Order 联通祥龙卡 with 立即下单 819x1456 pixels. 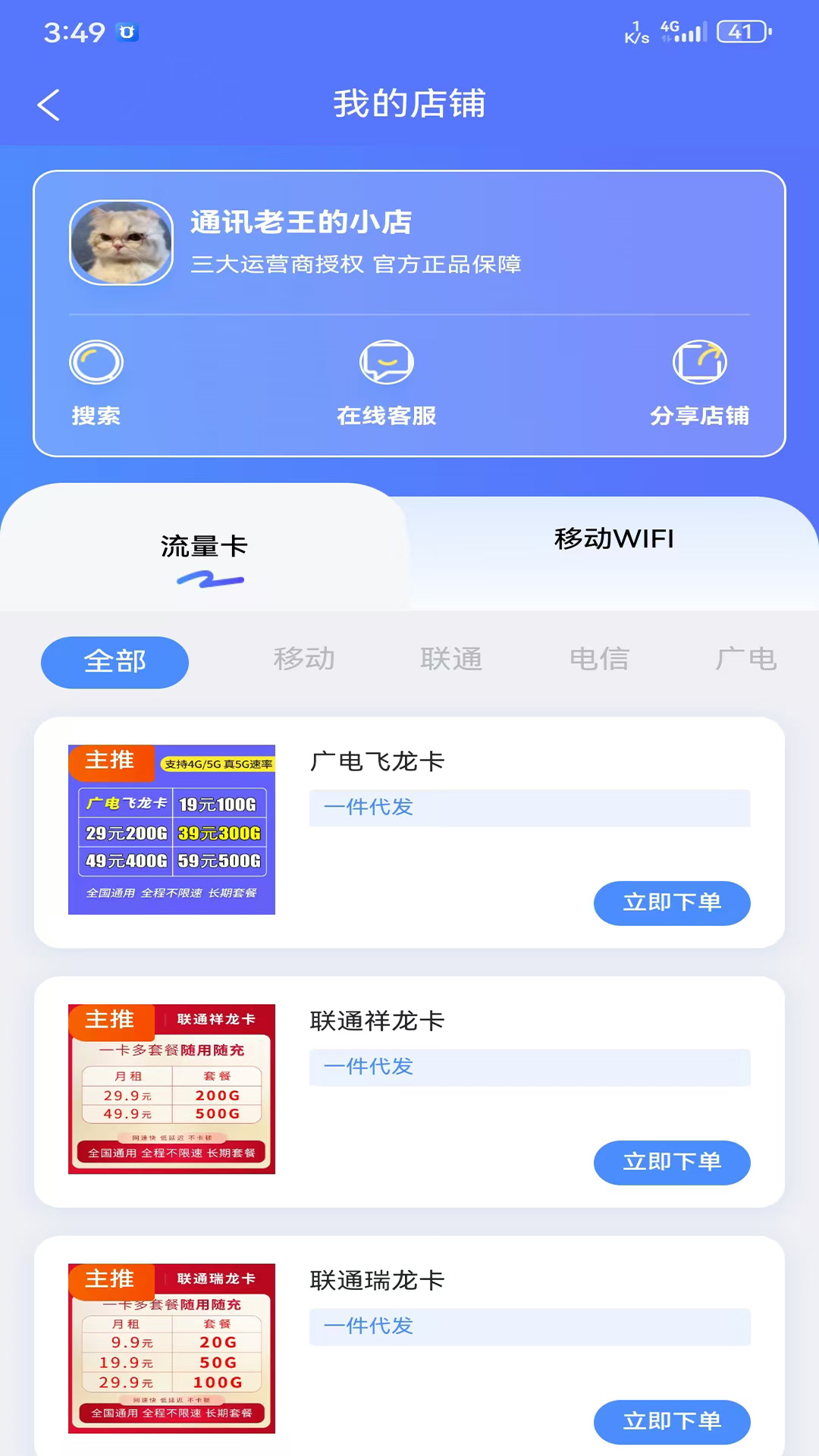[672, 1162]
